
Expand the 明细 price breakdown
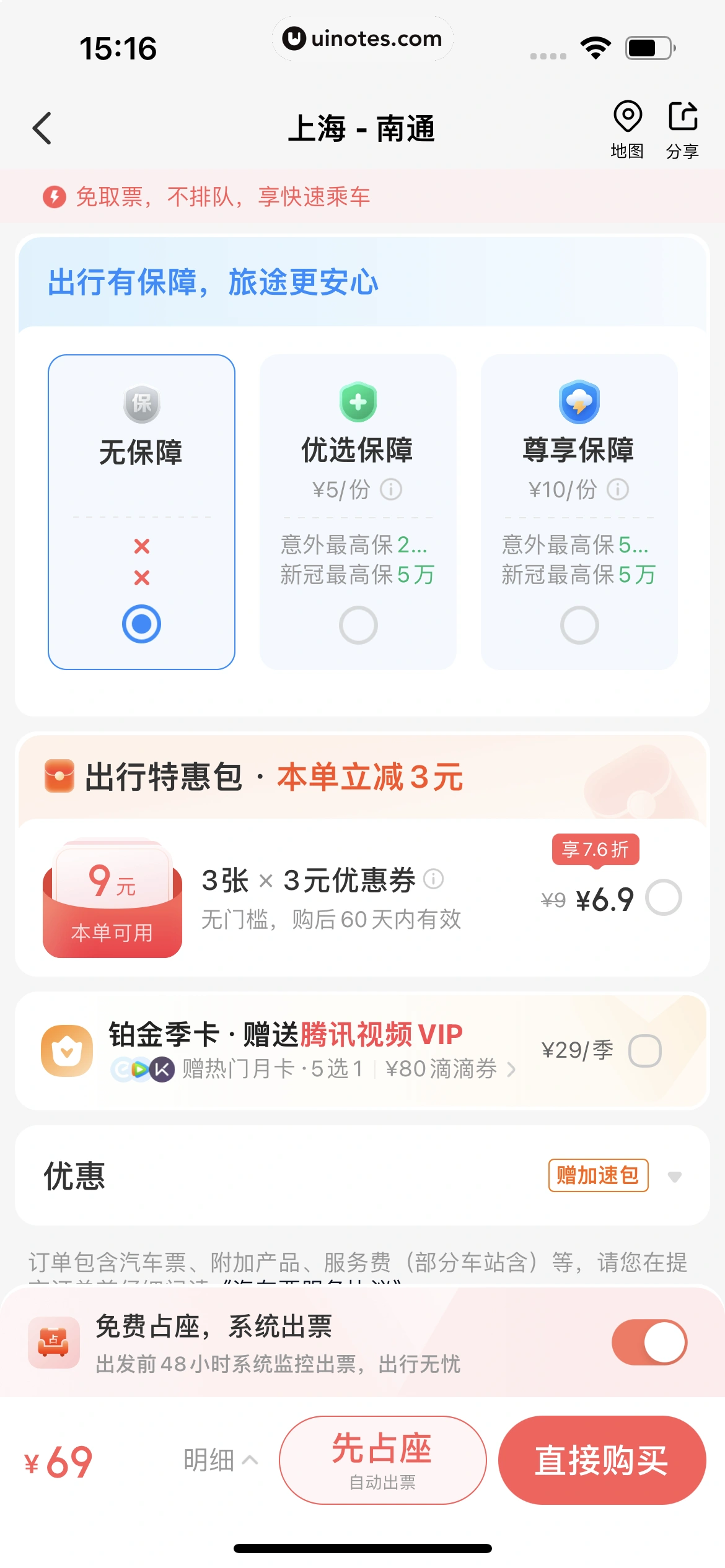pyautogui.click(x=221, y=1460)
